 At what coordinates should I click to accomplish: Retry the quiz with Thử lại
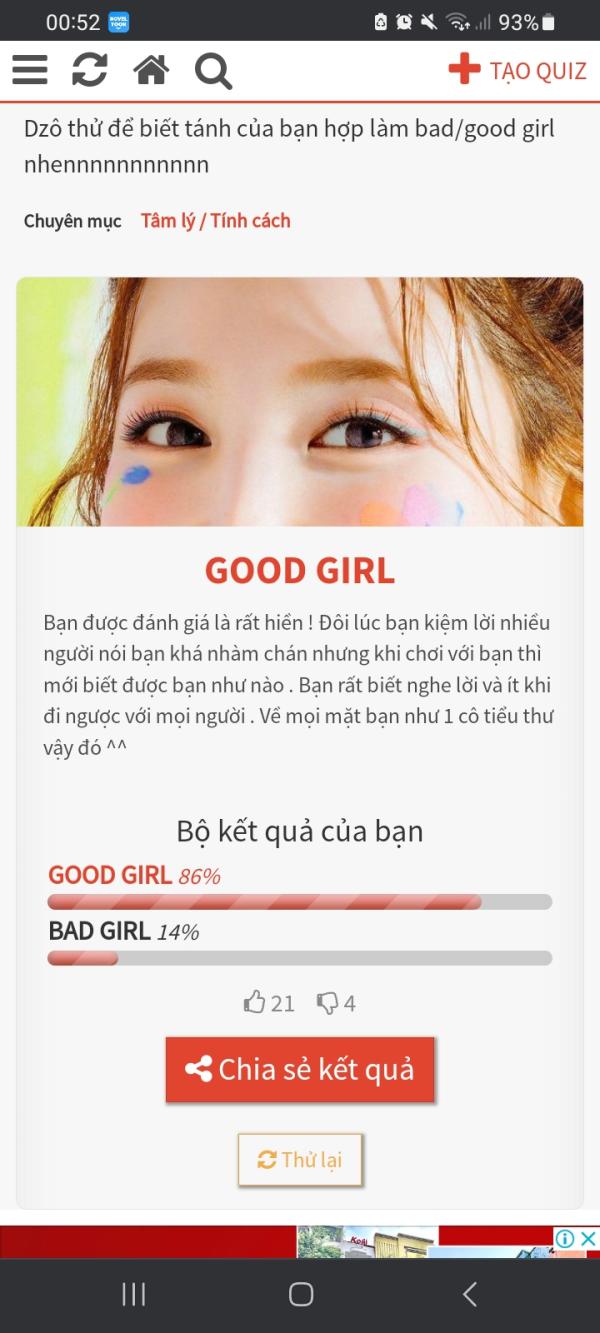300,1159
